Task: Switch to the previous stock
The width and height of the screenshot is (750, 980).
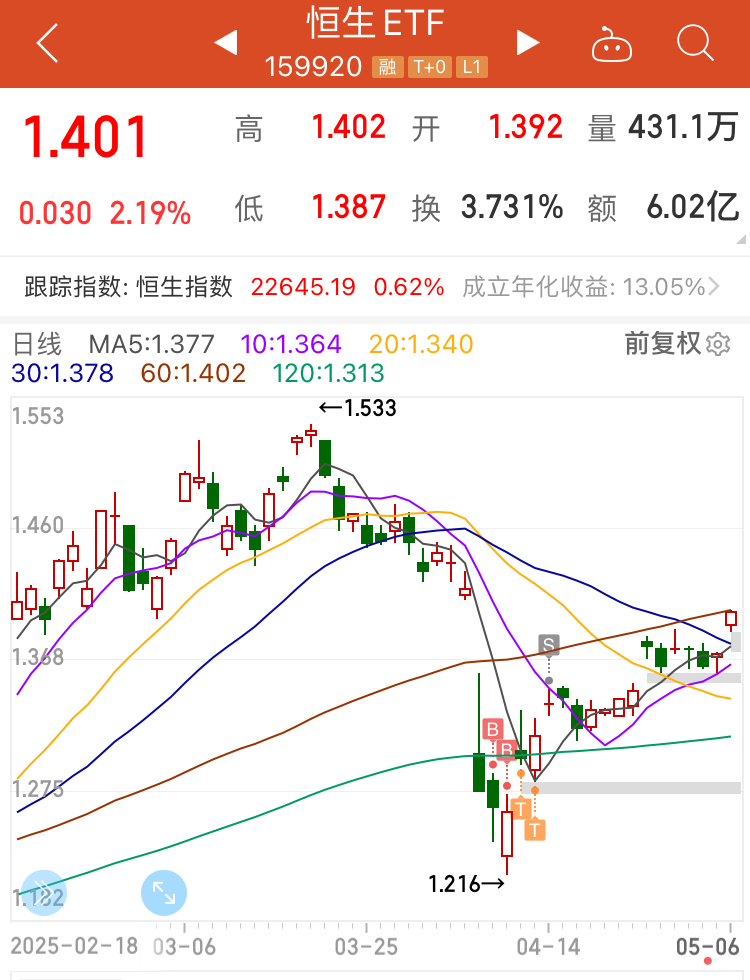Action: pyautogui.click(x=226, y=43)
